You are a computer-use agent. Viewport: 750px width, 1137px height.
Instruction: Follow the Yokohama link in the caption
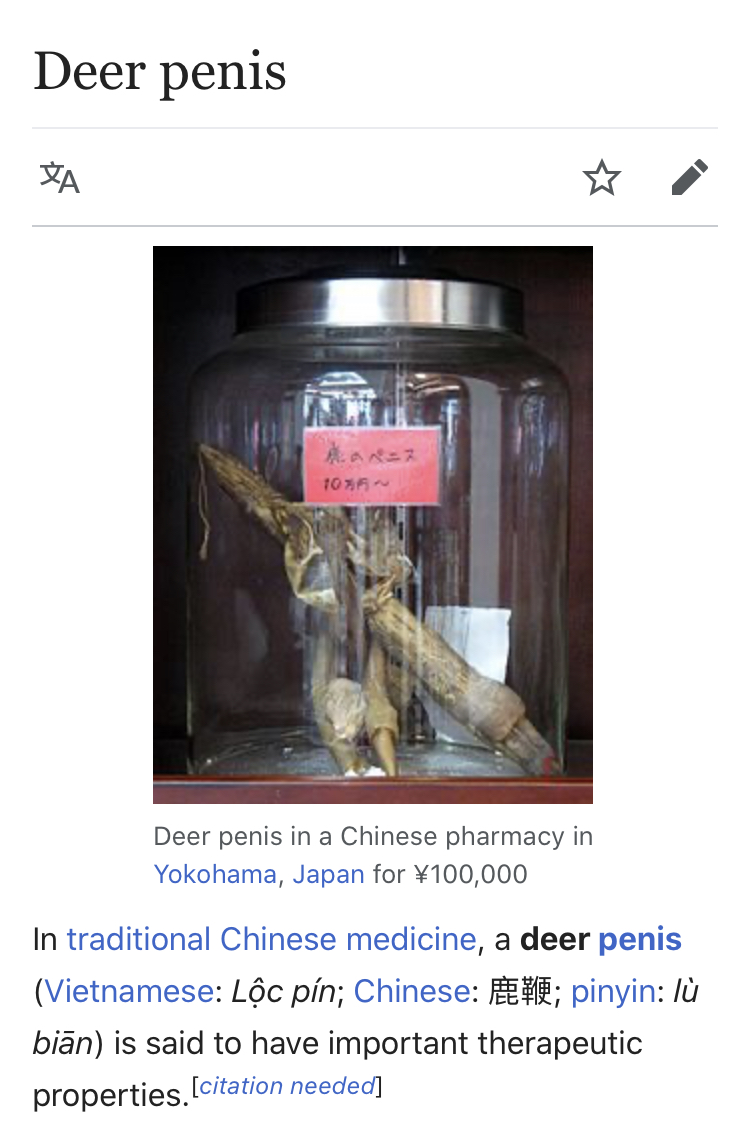(215, 874)
